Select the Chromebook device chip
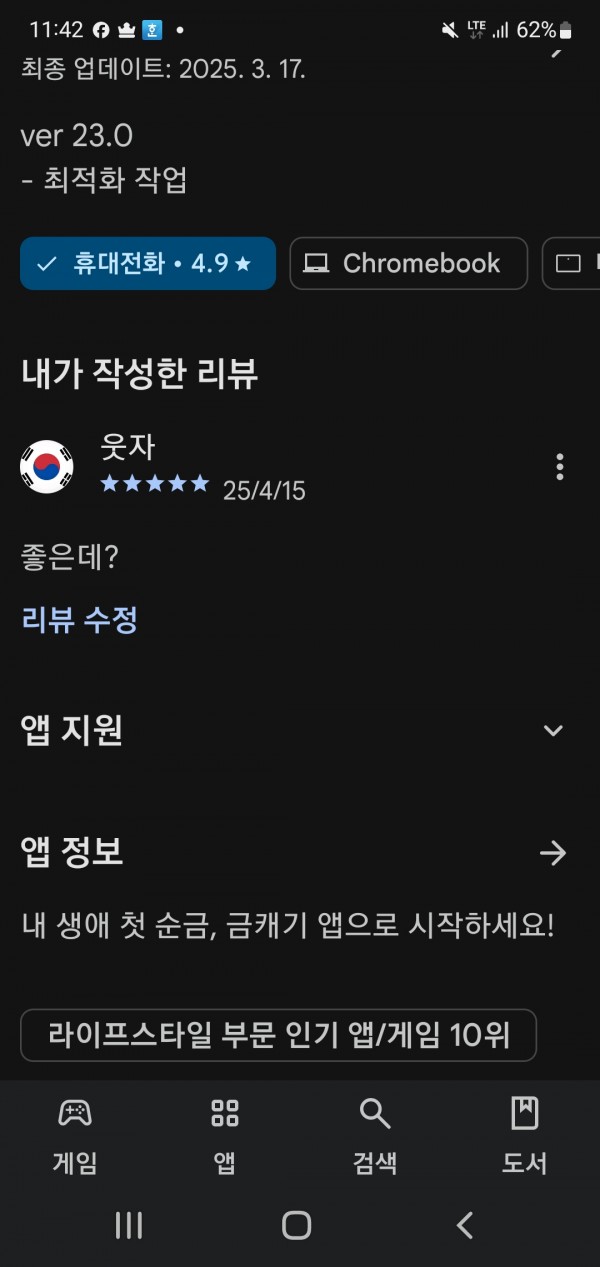The height and width of the screenshot is (1267, 600). click(x=409, y=263)
